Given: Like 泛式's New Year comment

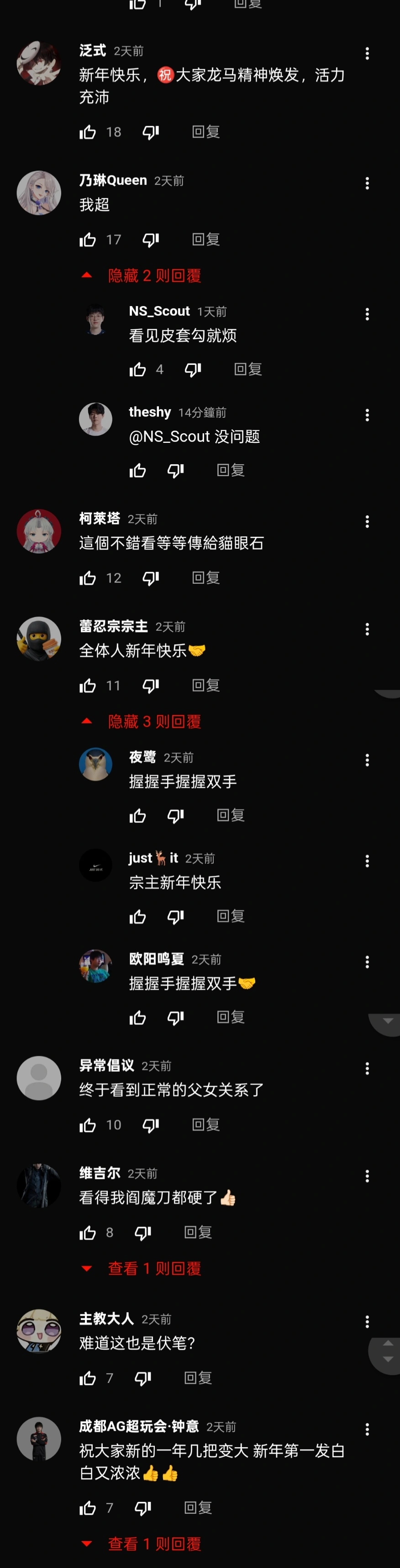Looking at the screenshot, I should click(88, 132).
